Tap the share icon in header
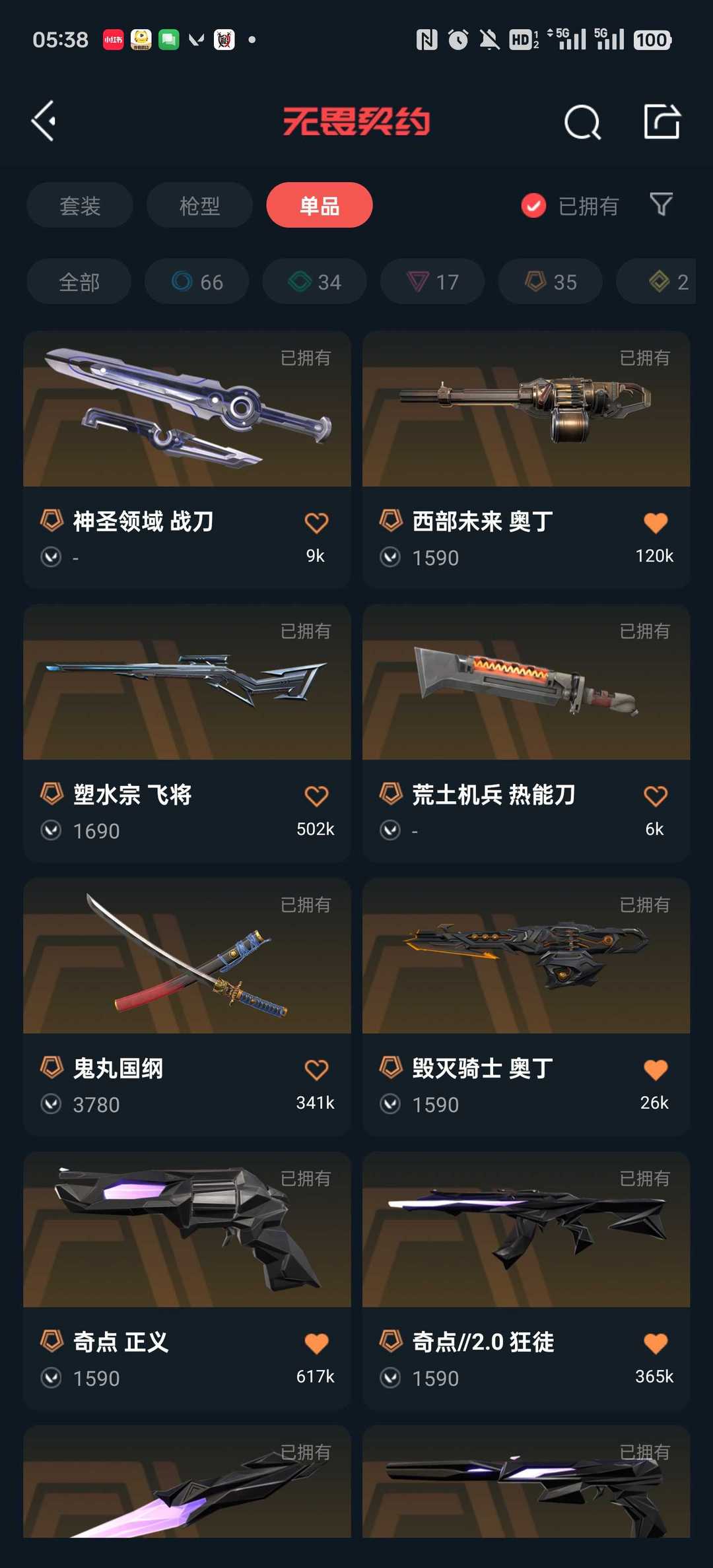Viewport: 713px width, 1568px height. tap(662, 121)
